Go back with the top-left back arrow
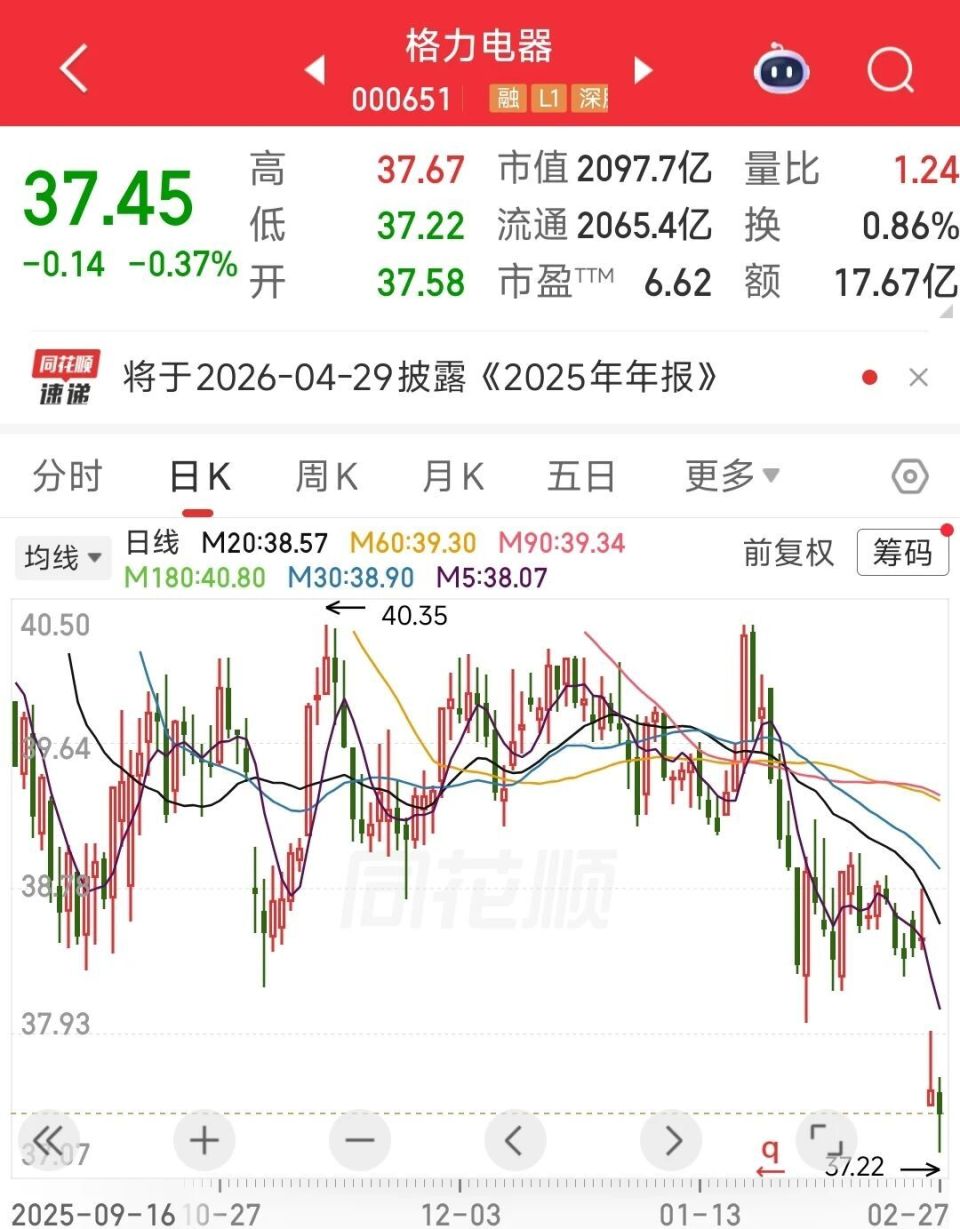Viewport: 960px width, 1229px height. tap(70, 69)
